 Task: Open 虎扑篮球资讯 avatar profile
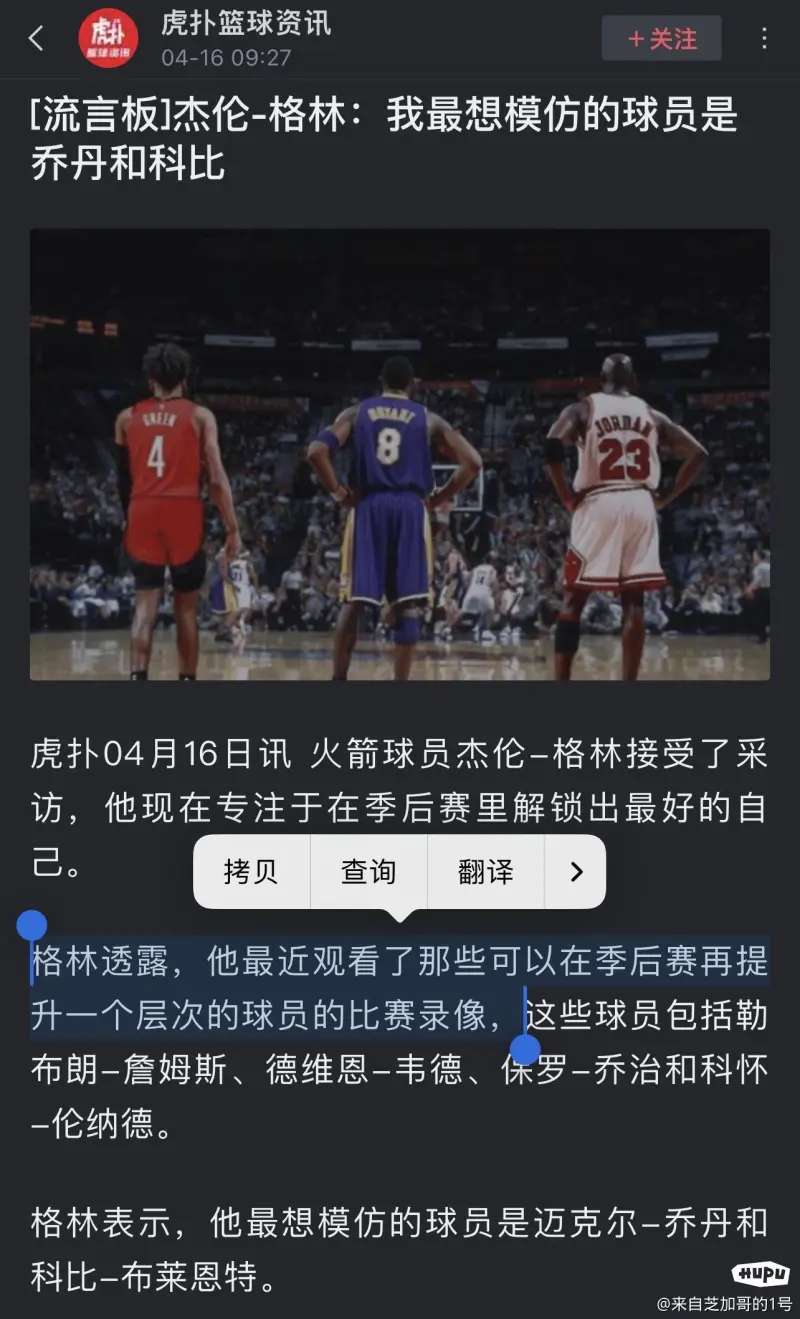(x=108, y=39)
